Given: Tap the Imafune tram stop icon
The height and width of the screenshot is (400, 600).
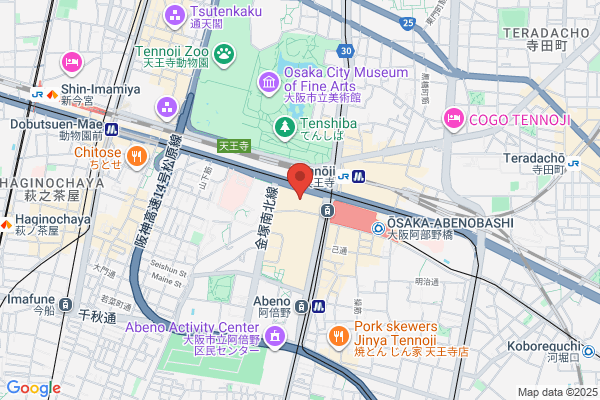Looking at the screenshot, I should (x=65, y=305).
